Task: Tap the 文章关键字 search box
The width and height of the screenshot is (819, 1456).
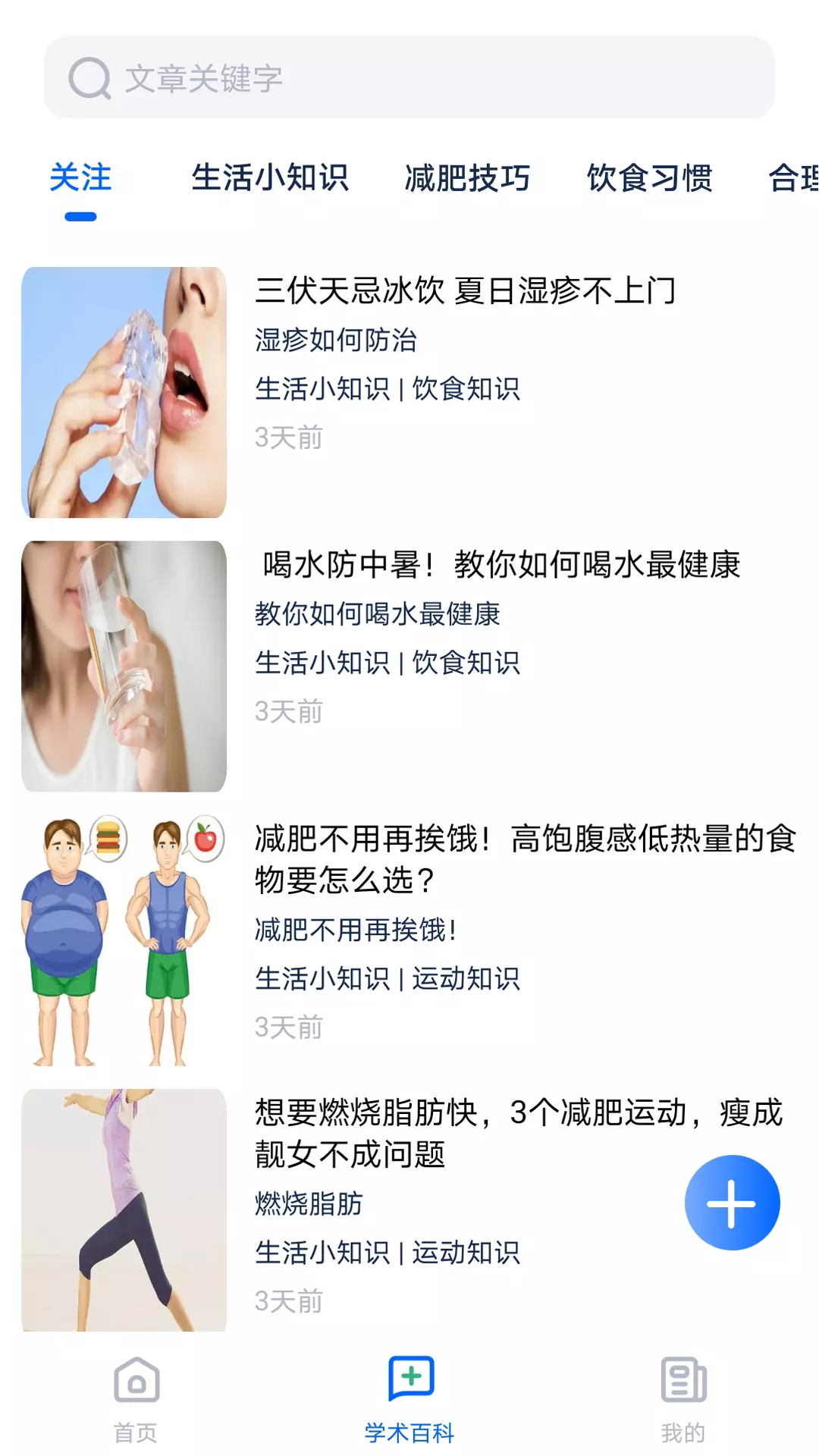Action: (x=409, y=77)
